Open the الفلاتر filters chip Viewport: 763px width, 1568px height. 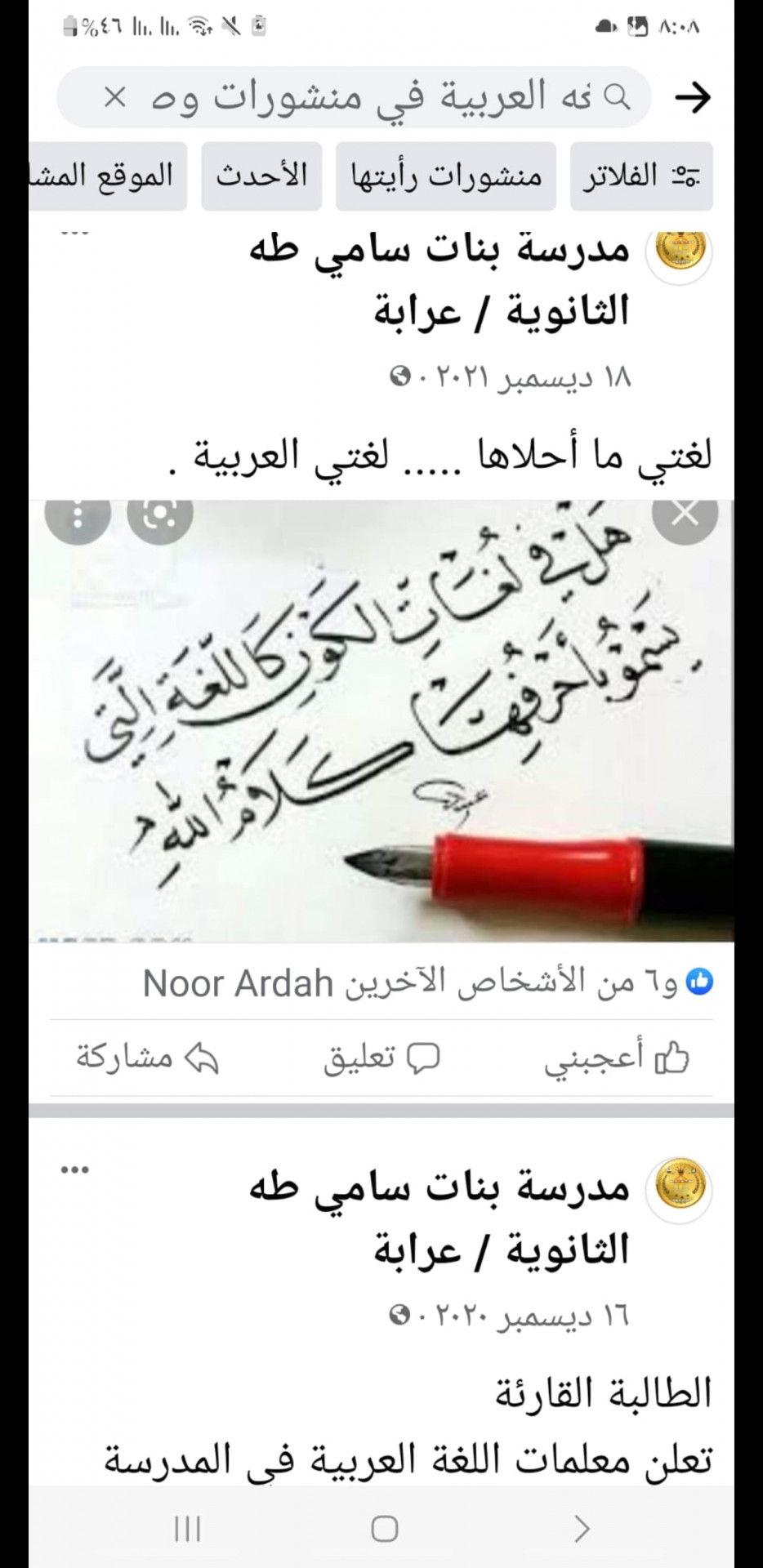click(x=641, y=176)
